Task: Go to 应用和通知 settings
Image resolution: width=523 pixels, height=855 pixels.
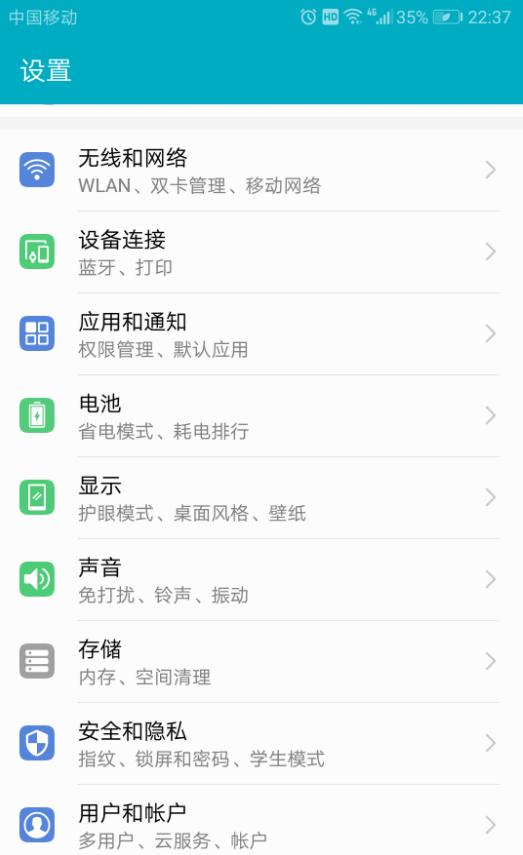Action: coord(261,334)
